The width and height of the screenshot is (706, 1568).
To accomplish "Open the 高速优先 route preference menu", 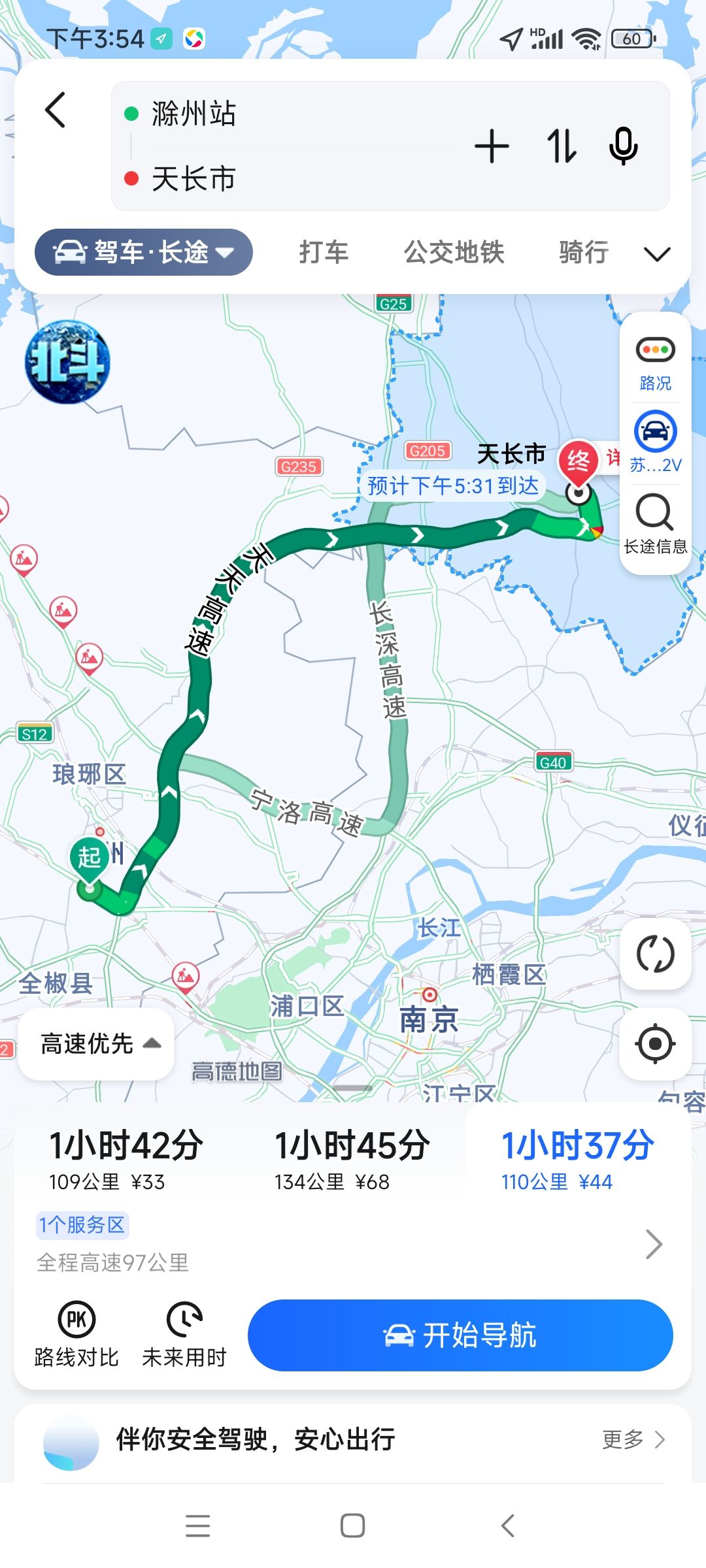I will pos(97,1043).
